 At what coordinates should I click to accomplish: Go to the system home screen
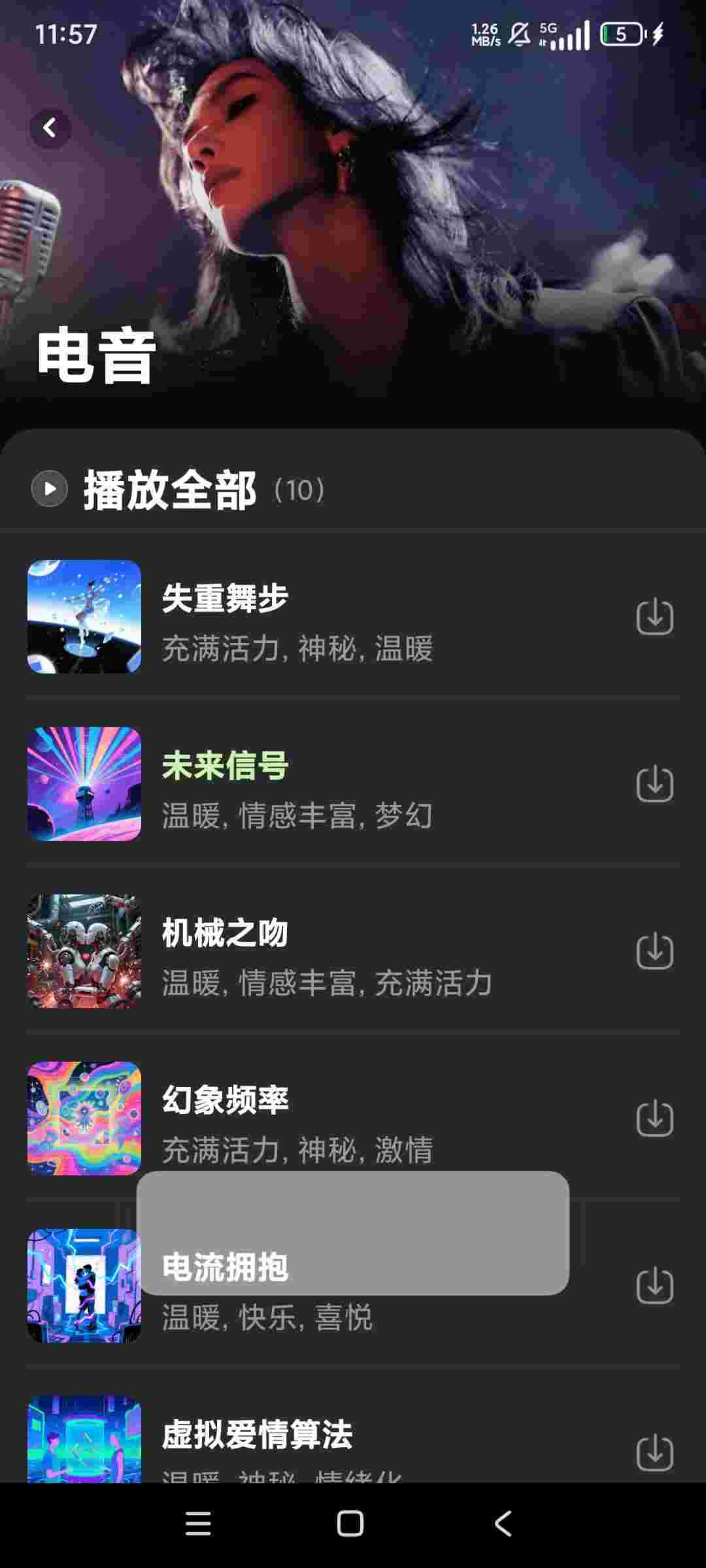(x=350, y=1524)
